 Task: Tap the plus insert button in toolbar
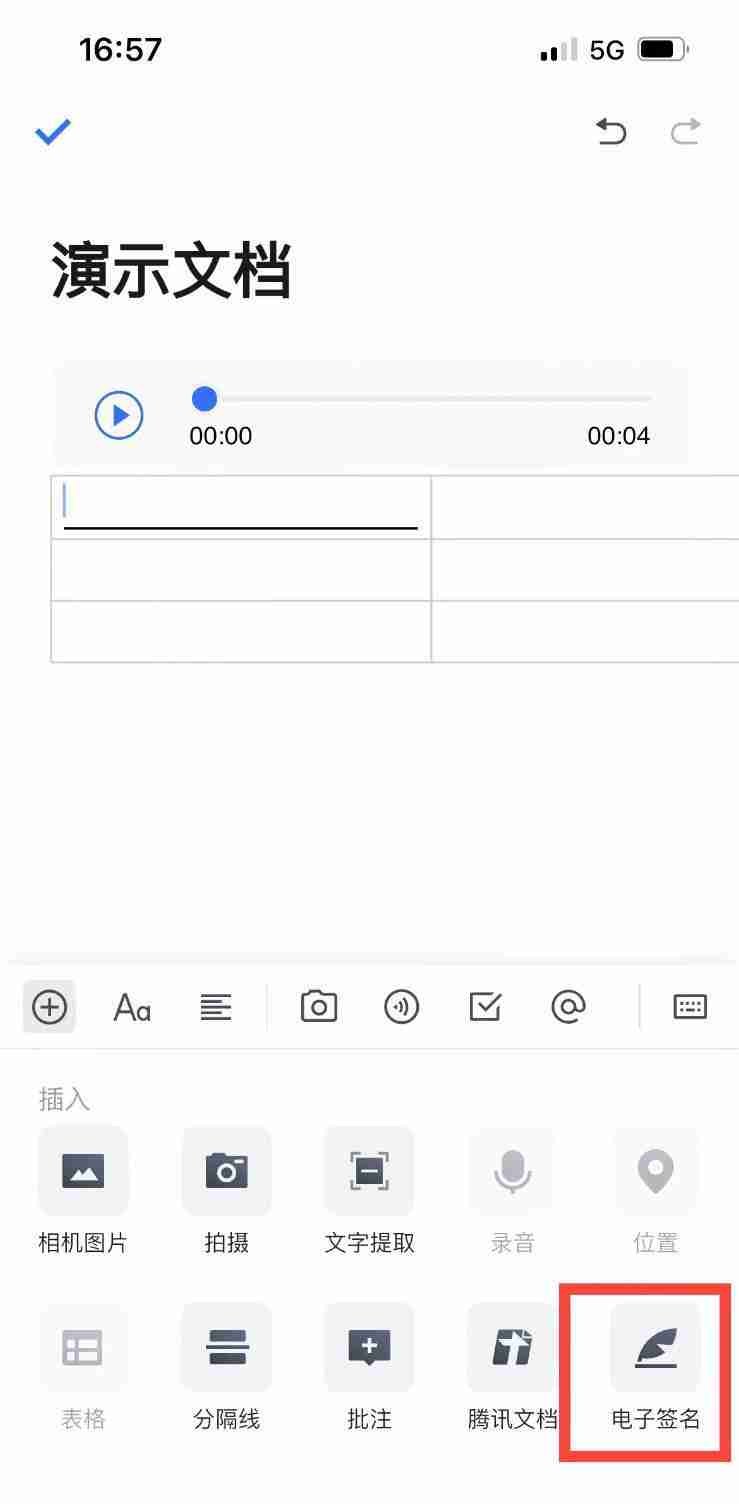49,1007
